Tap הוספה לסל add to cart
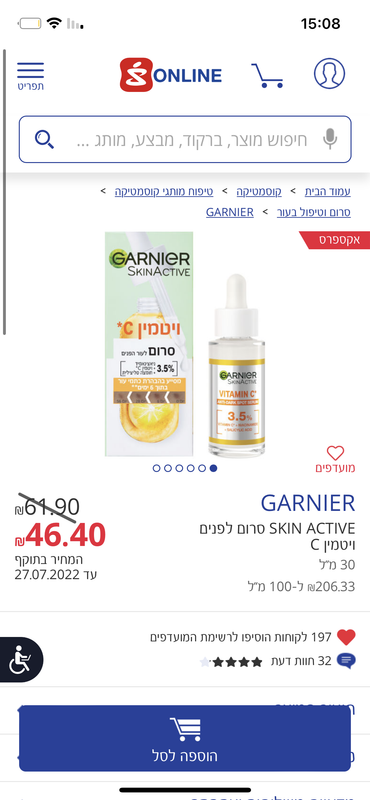 185,738
